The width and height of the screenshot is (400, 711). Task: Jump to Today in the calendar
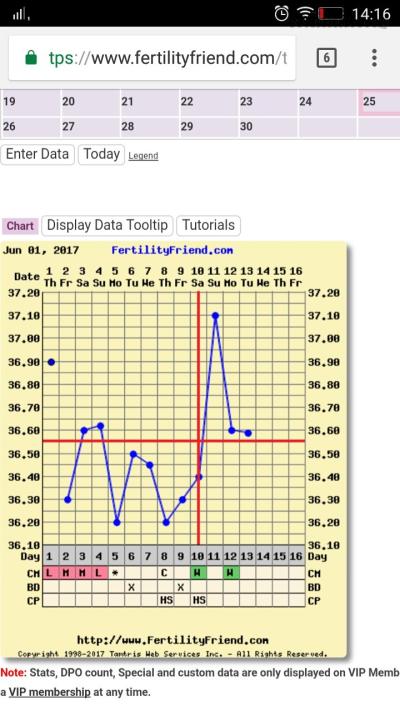tap(101, 155)
